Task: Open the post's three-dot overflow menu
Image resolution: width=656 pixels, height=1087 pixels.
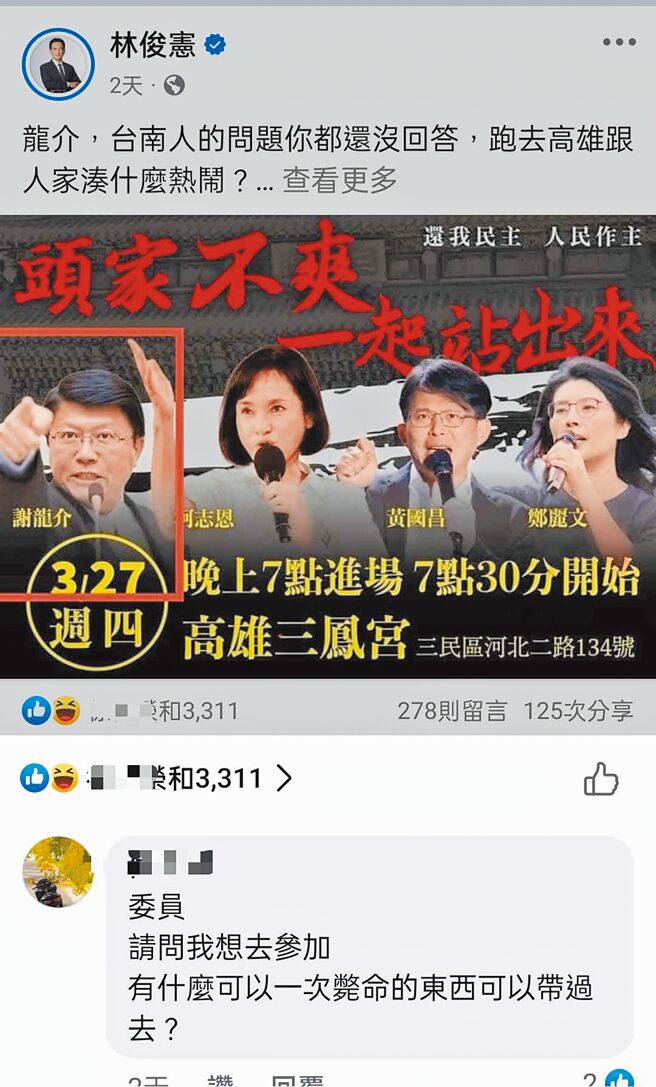Action: [619, 42]
